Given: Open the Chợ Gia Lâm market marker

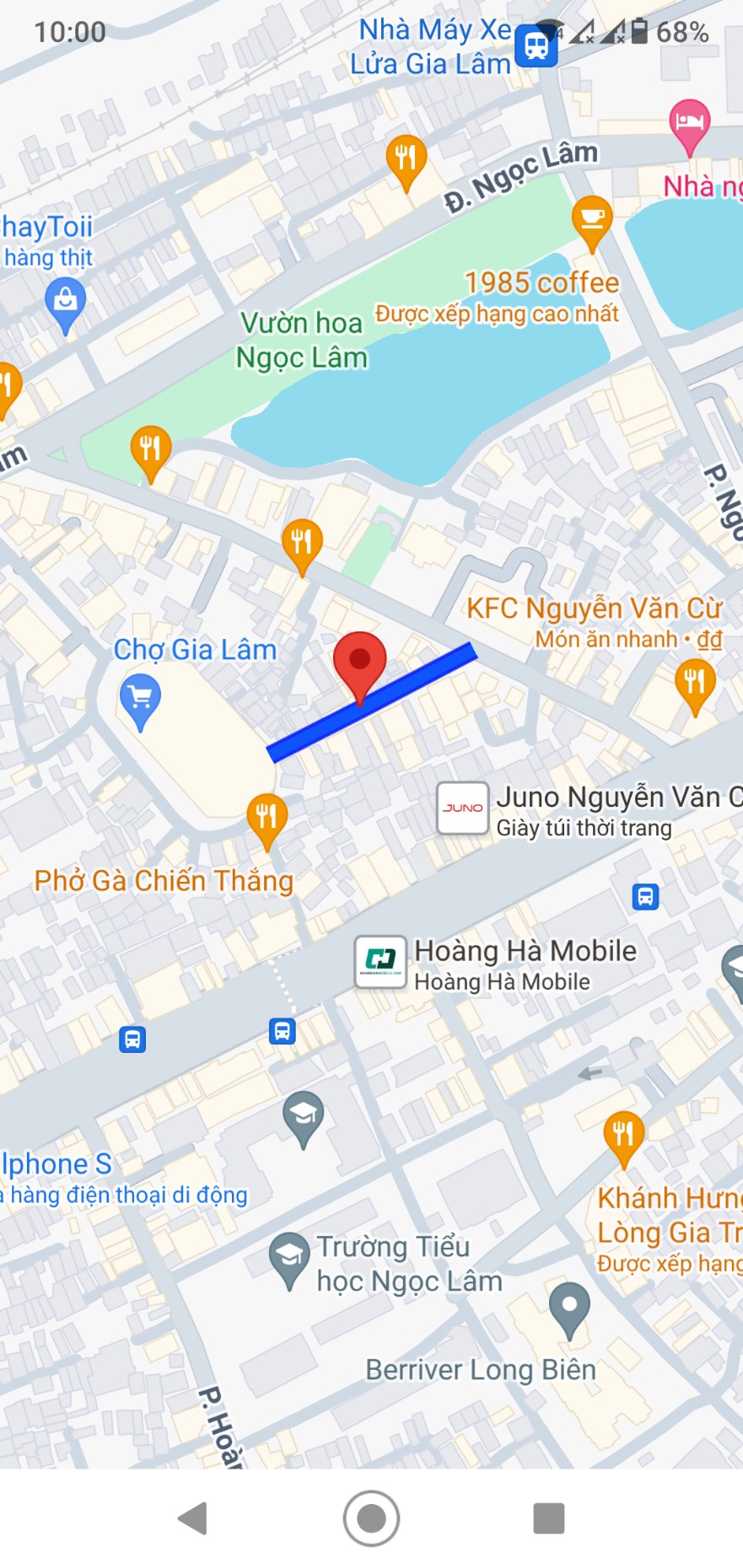Looking at the screenshot, I should [x=140, y=699].
